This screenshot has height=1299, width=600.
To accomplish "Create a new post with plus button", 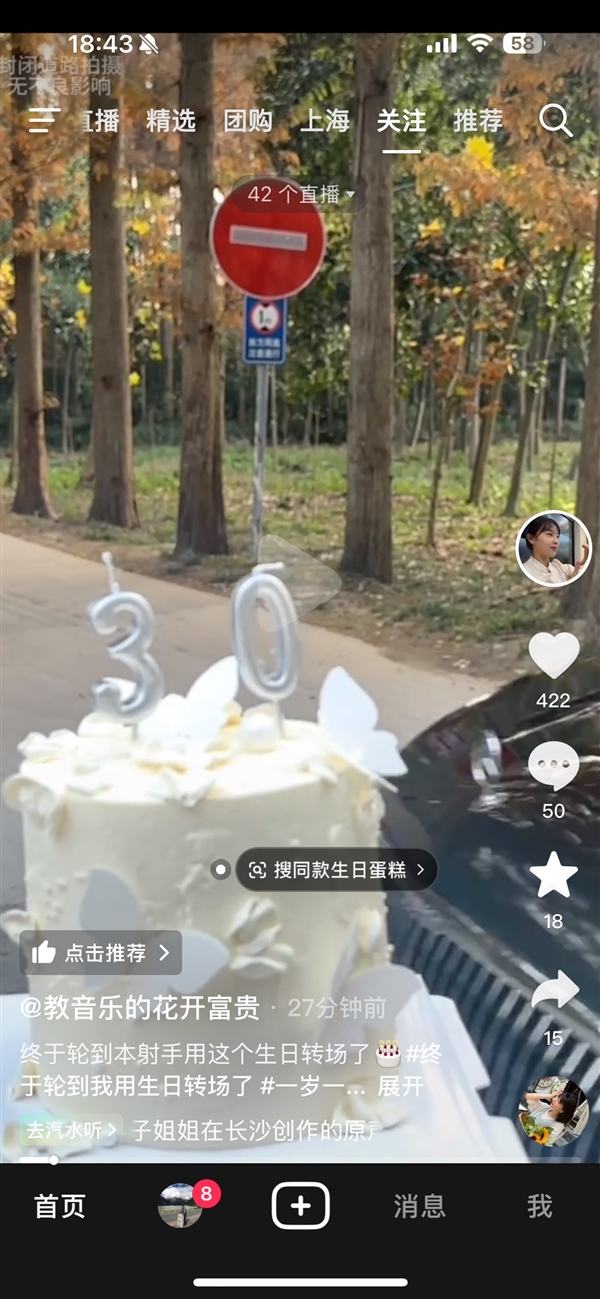I will click(x=300, y=1206).
